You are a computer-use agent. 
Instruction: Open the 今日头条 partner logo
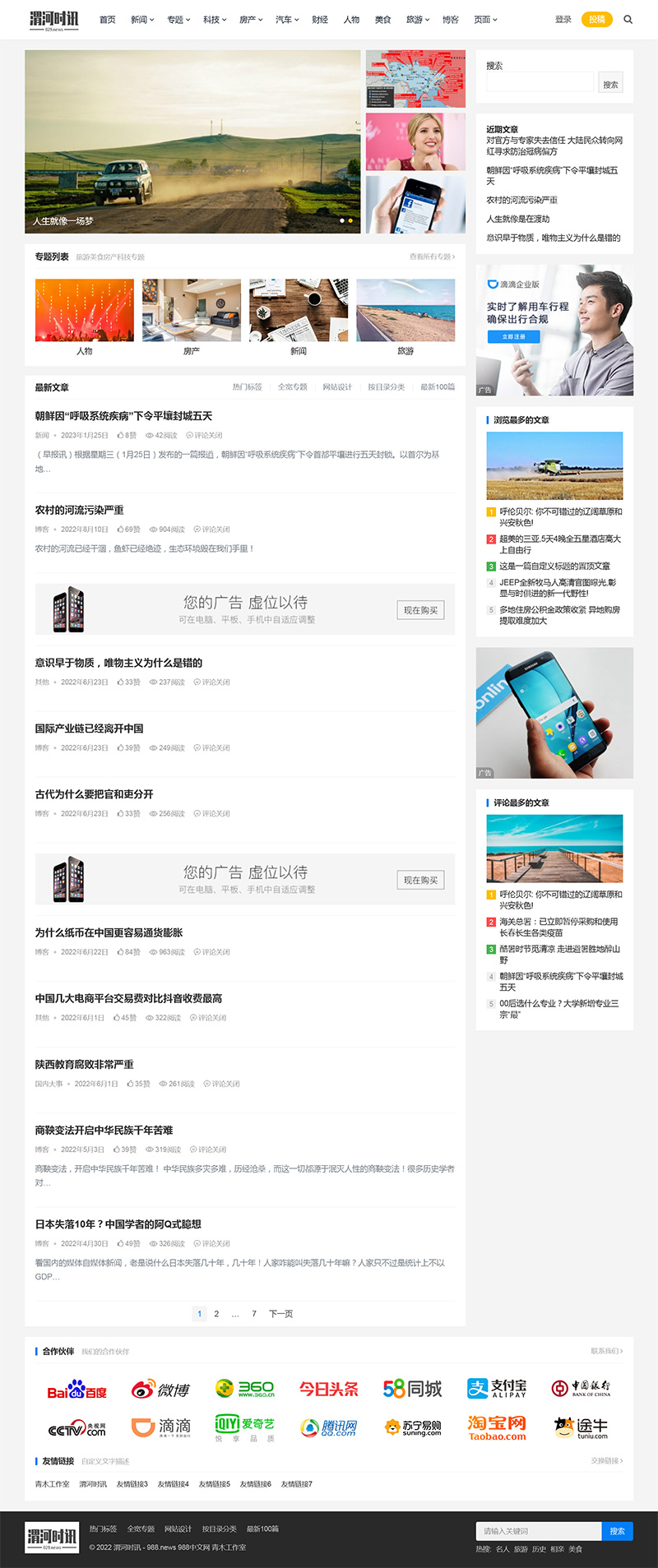tap(329, 1389)
